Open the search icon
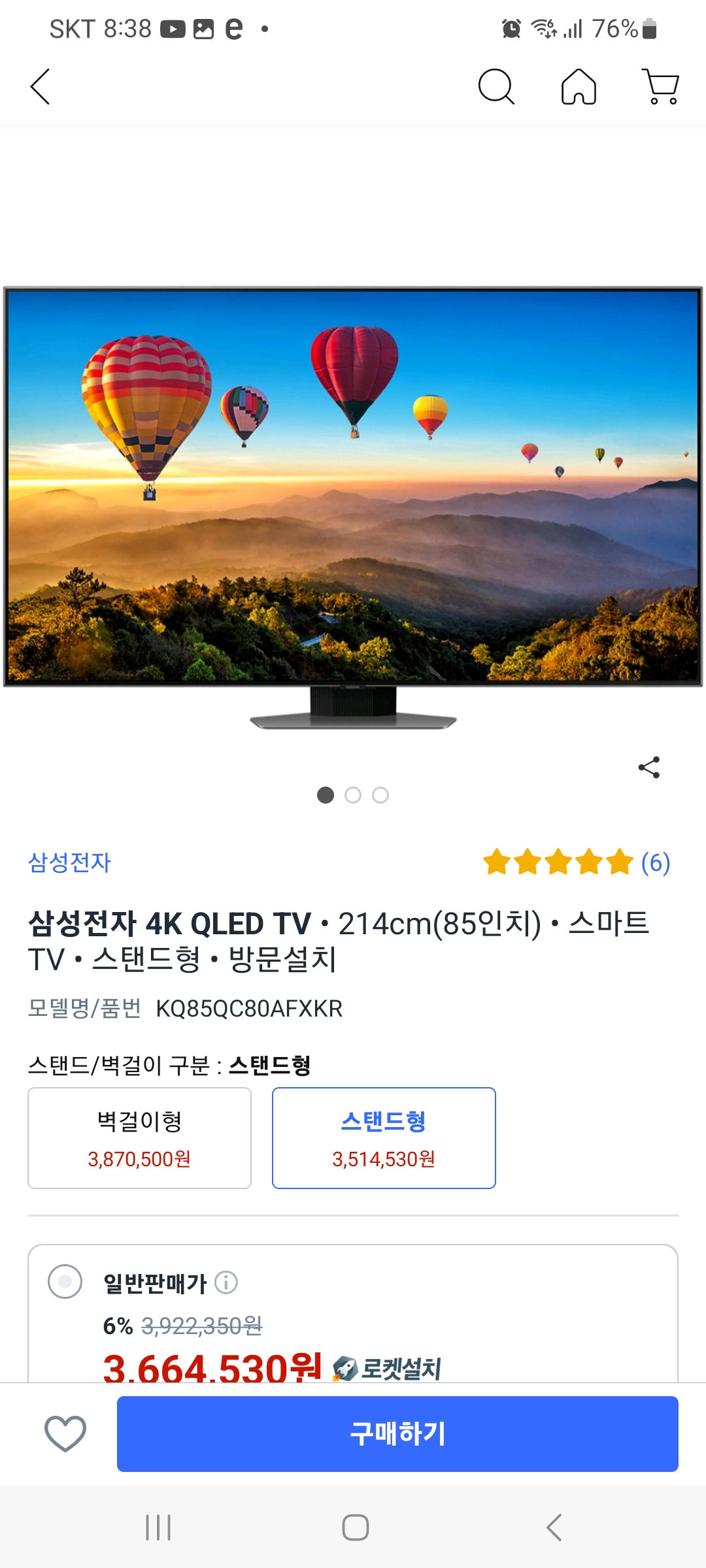This screenshot has width=706, height=1568. [496, 87]
